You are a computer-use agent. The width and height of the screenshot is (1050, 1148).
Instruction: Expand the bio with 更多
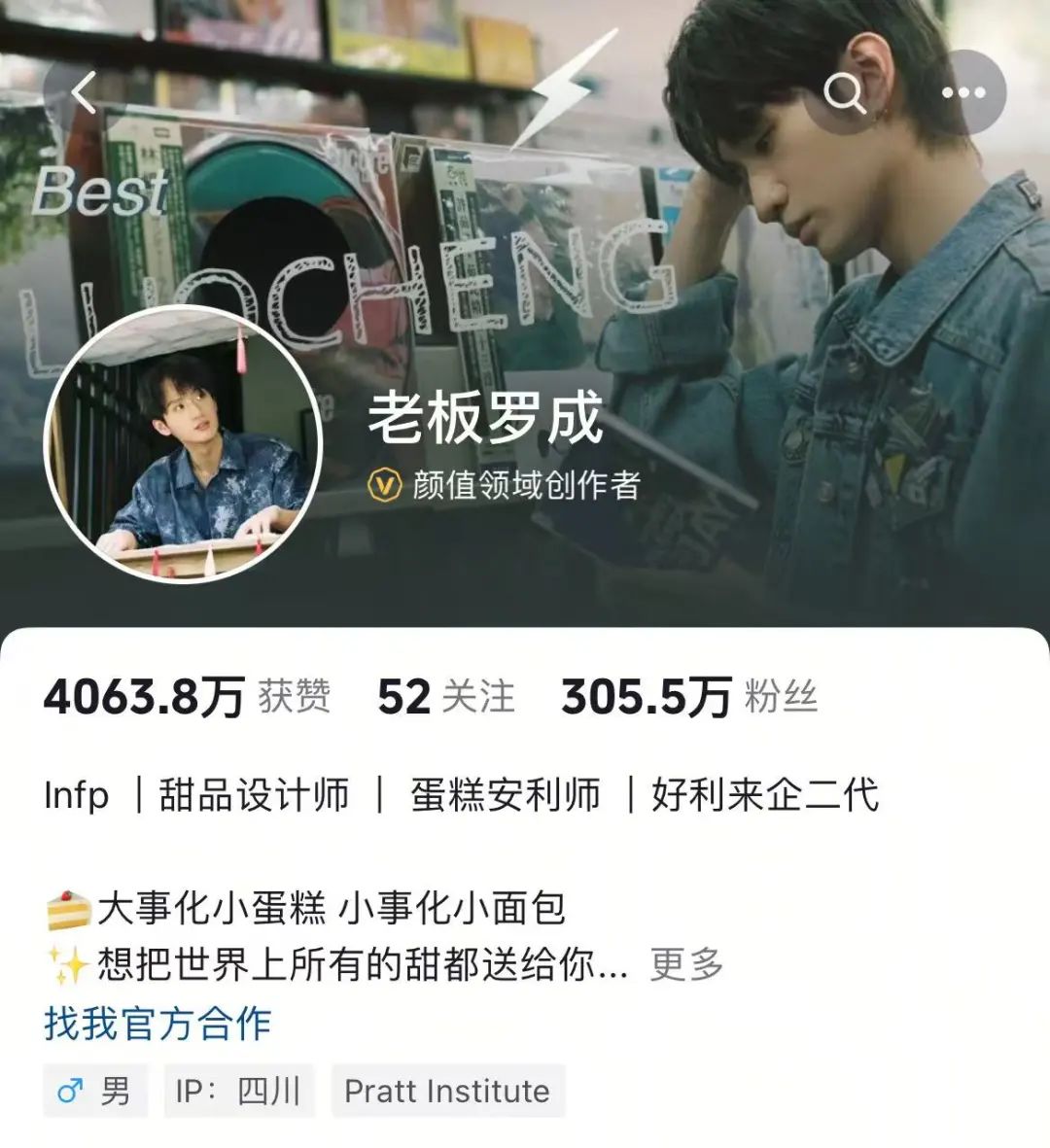click(686, 964)
